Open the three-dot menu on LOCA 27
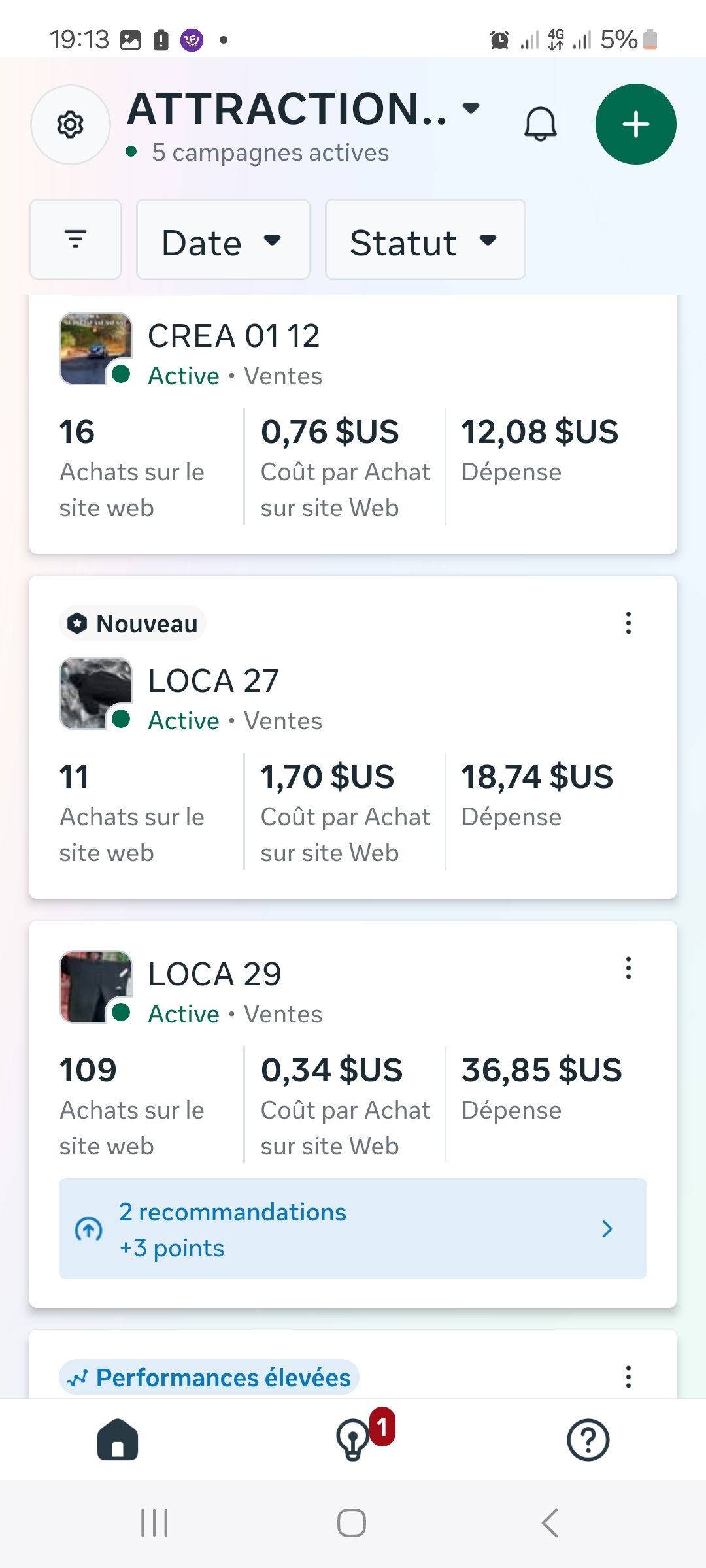Image resolution: width=706 pixels, height=1568 pixels. point(628,624)
